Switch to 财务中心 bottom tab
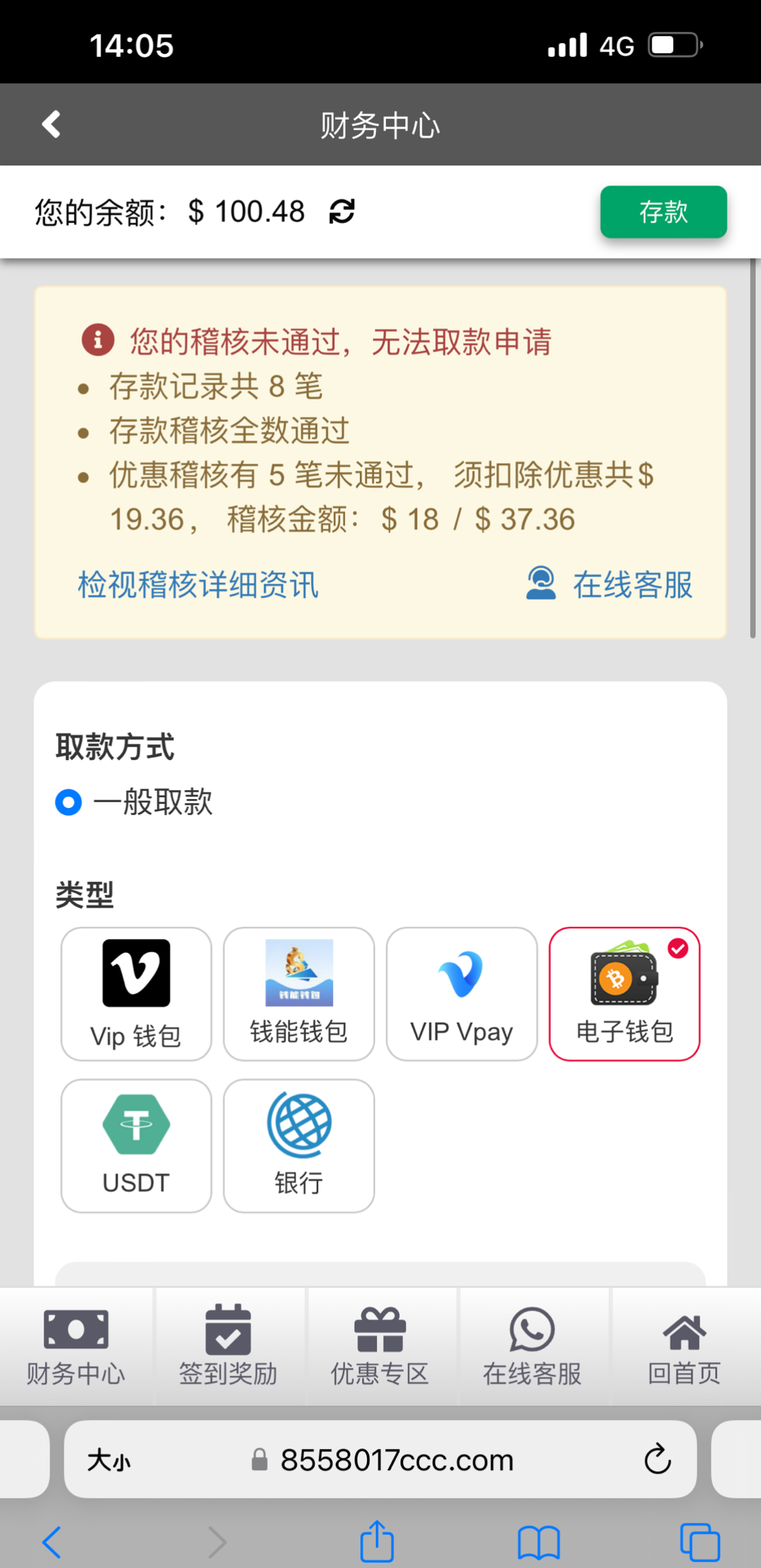This screenshot has width=761, height=1568. (x=76, y=1346)
